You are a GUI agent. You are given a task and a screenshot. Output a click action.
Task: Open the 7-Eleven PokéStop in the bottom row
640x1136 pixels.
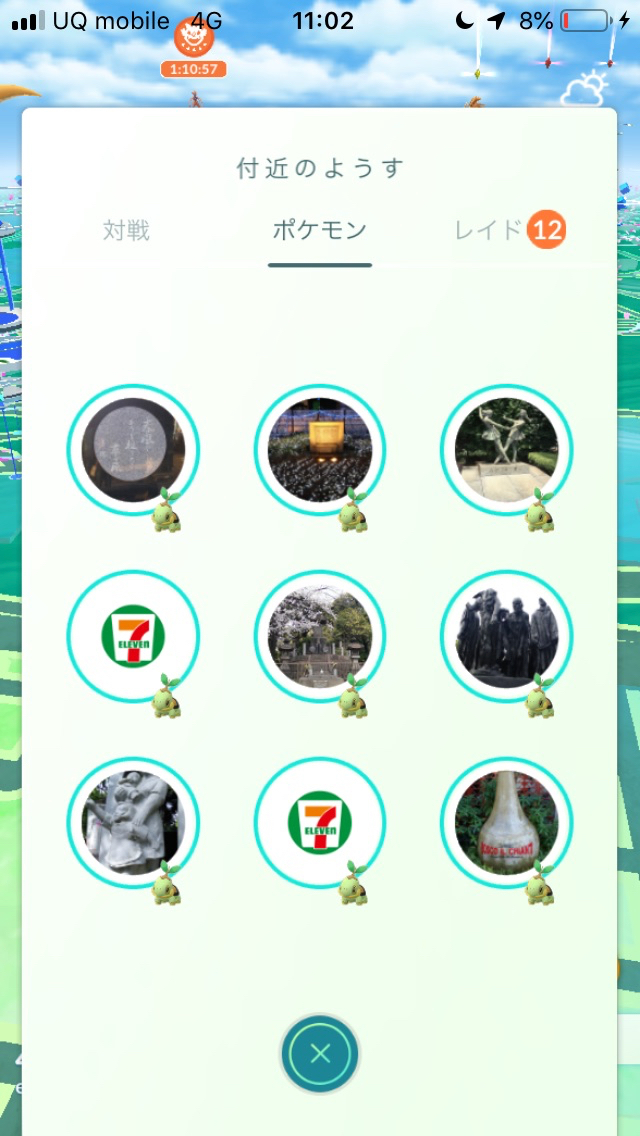pyautogui.click(x=320, y=823)
